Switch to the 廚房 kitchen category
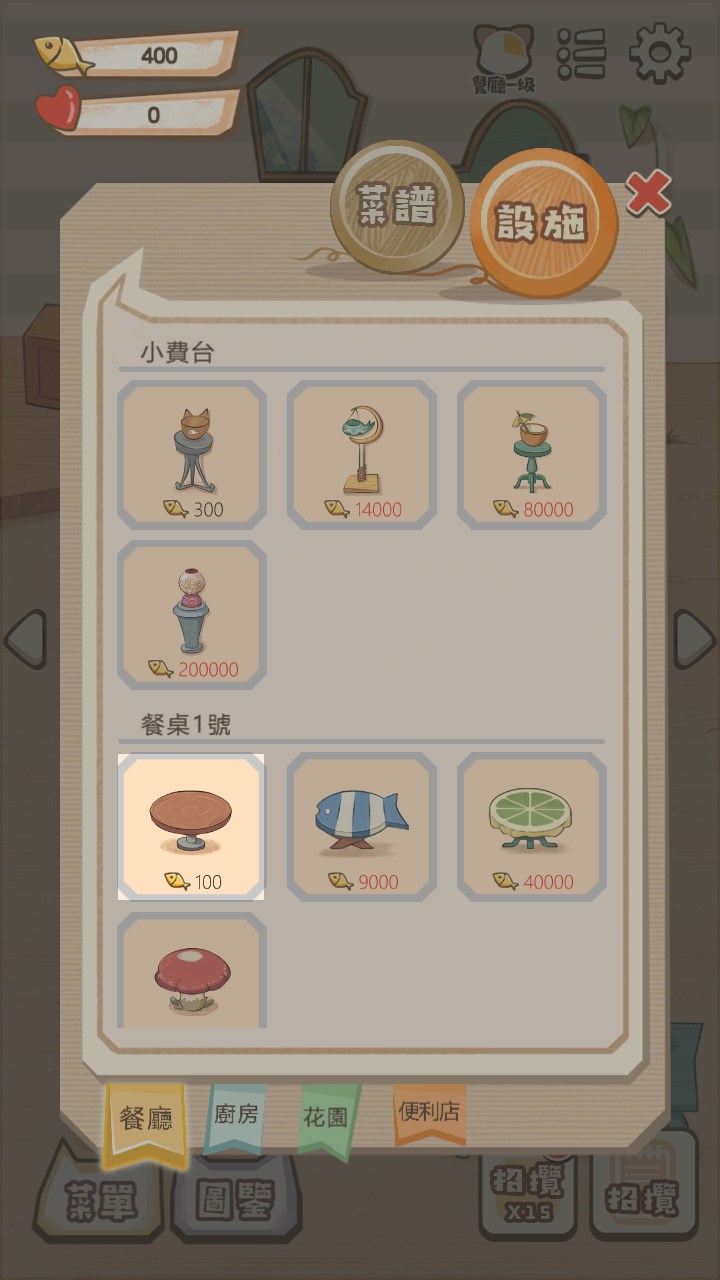The height and width of the screenshot is (1280, 720). point(236,1115)
